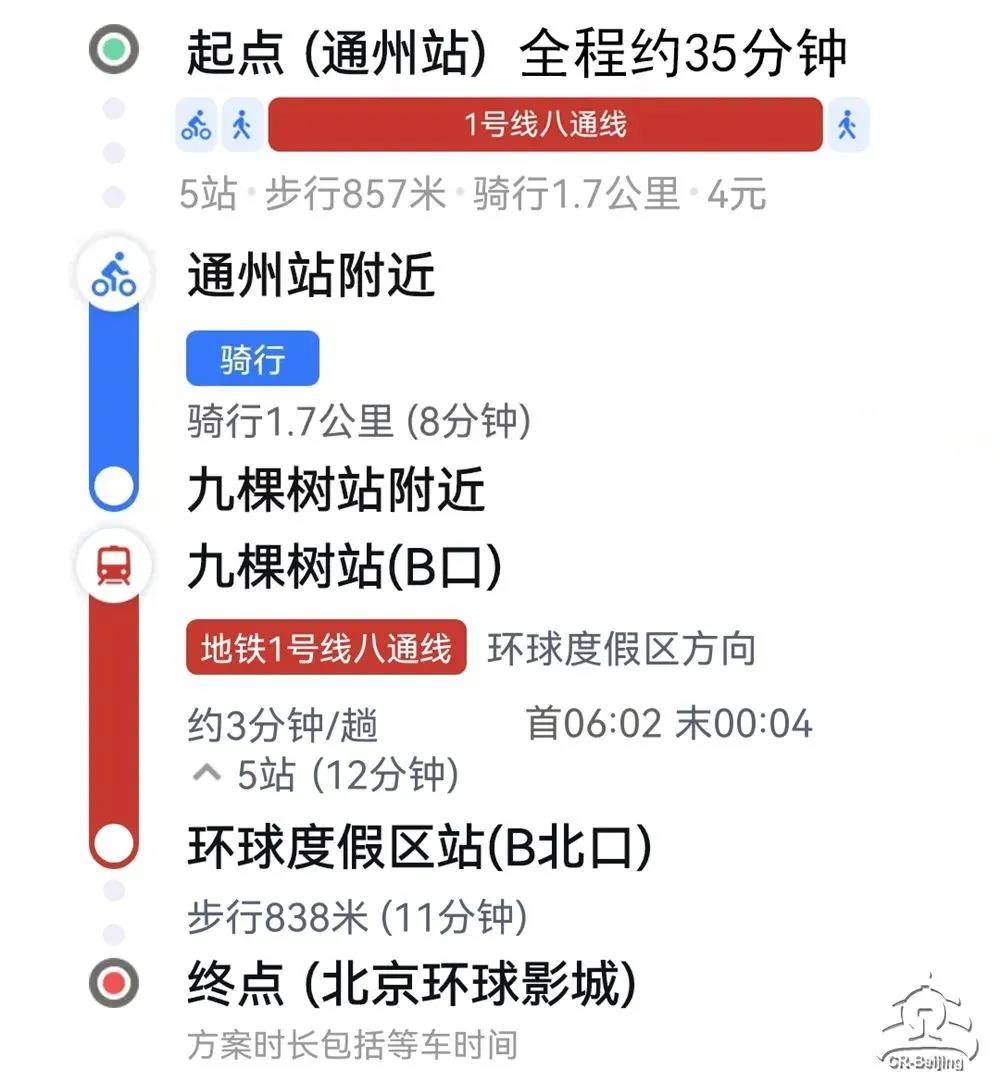Tap the 地铁1号线八通线 line chip
Viewport: 1000px width, 1081px height.
326,648
